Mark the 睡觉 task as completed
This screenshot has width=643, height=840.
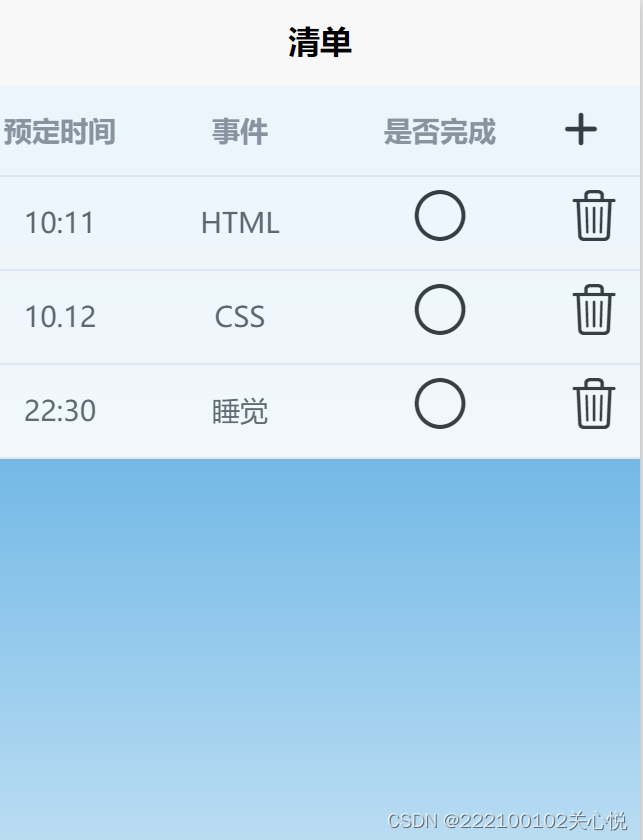440,404
